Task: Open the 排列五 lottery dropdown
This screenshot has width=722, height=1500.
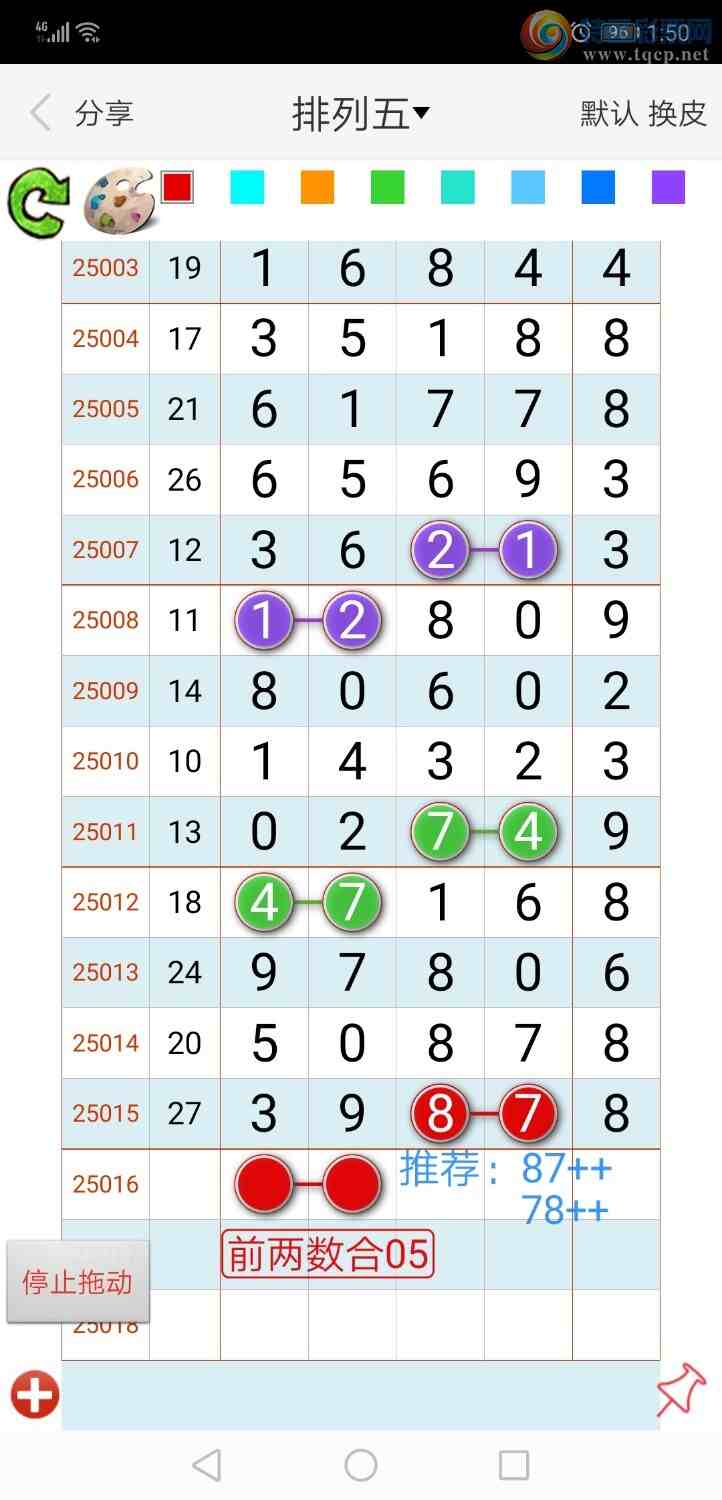Action: [360, 114]
